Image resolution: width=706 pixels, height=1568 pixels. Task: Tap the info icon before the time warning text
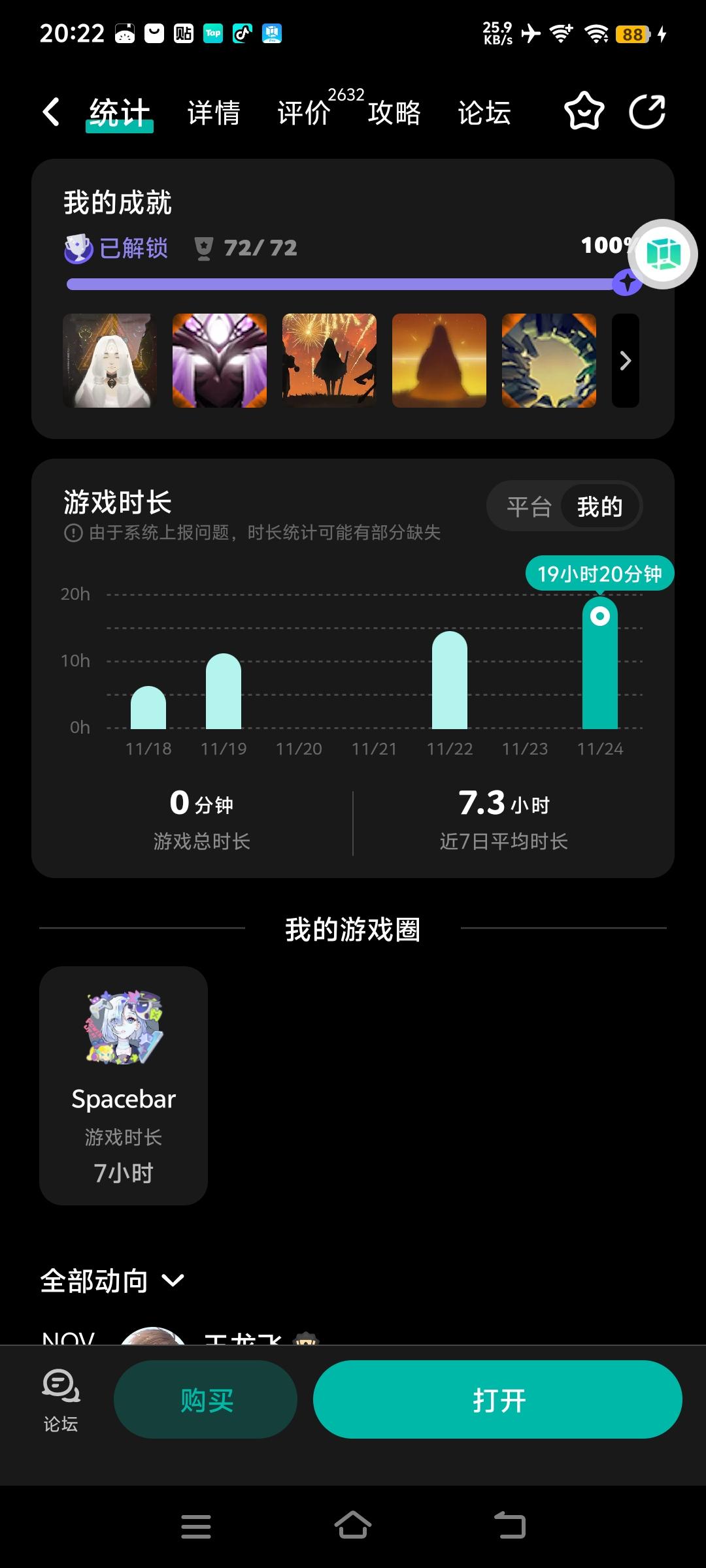75,532
